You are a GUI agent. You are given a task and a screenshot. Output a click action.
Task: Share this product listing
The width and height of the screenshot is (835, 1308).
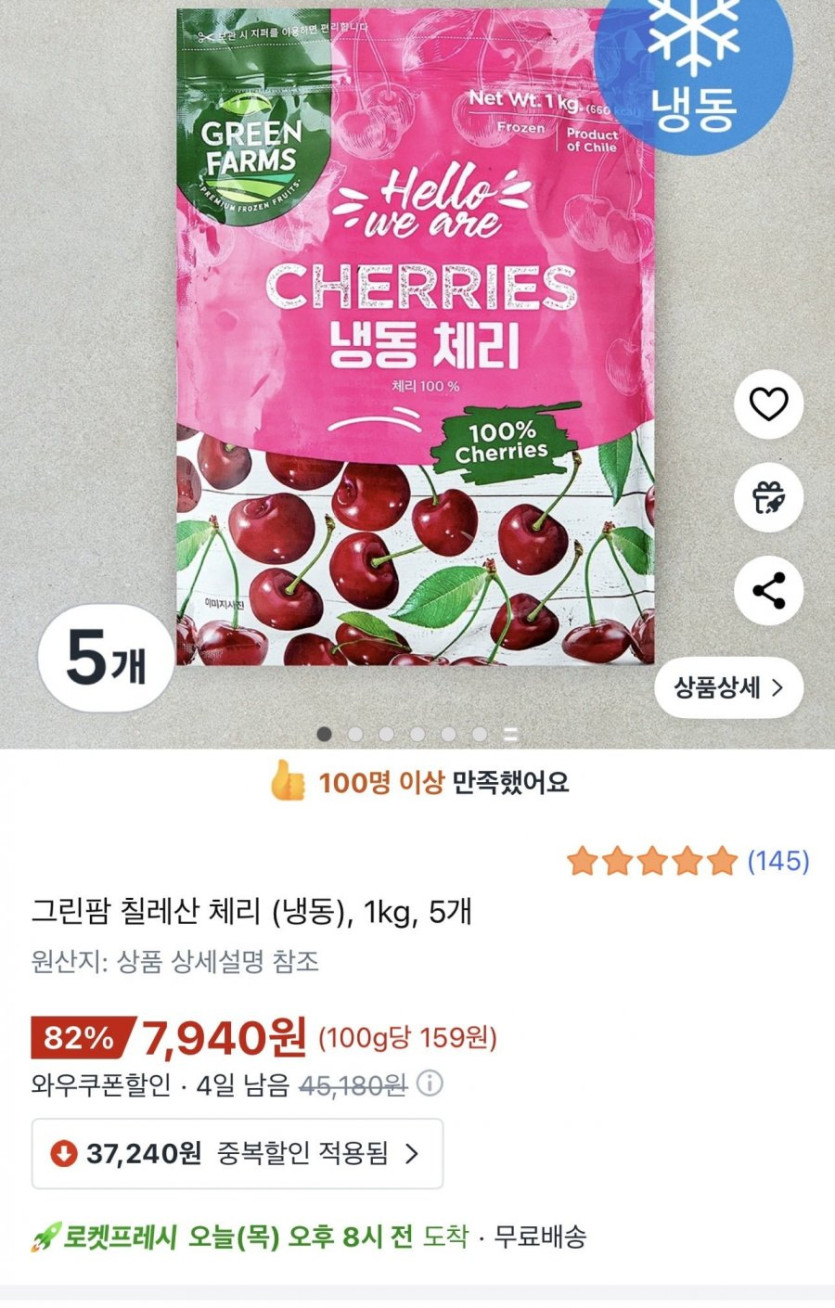[x=768, y=591]
